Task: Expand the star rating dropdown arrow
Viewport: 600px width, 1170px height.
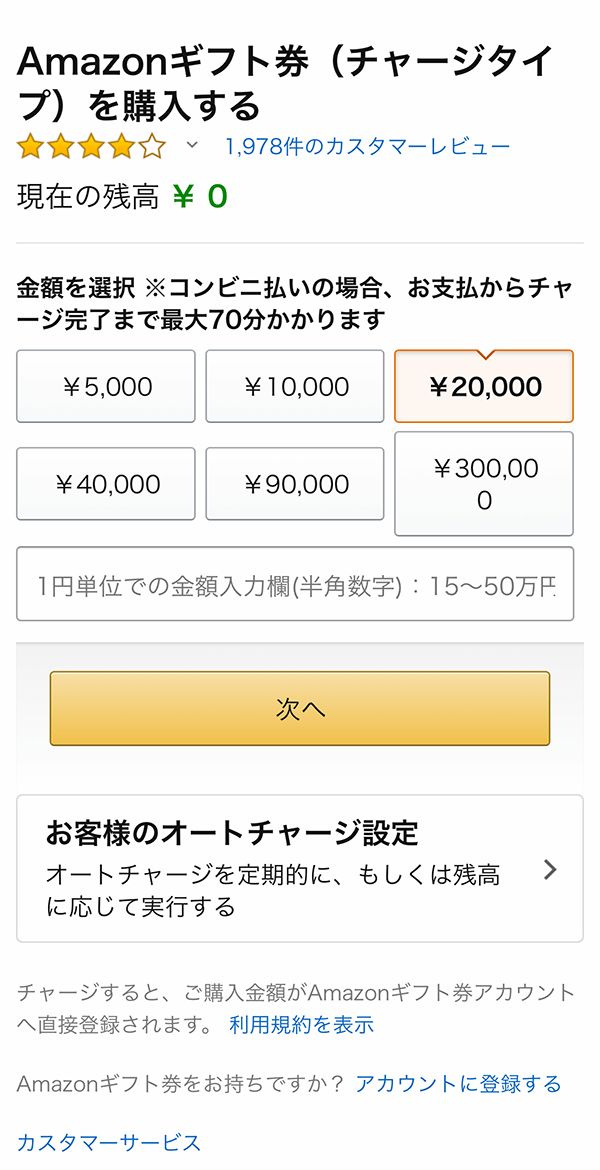Action: tap(192, 145)
